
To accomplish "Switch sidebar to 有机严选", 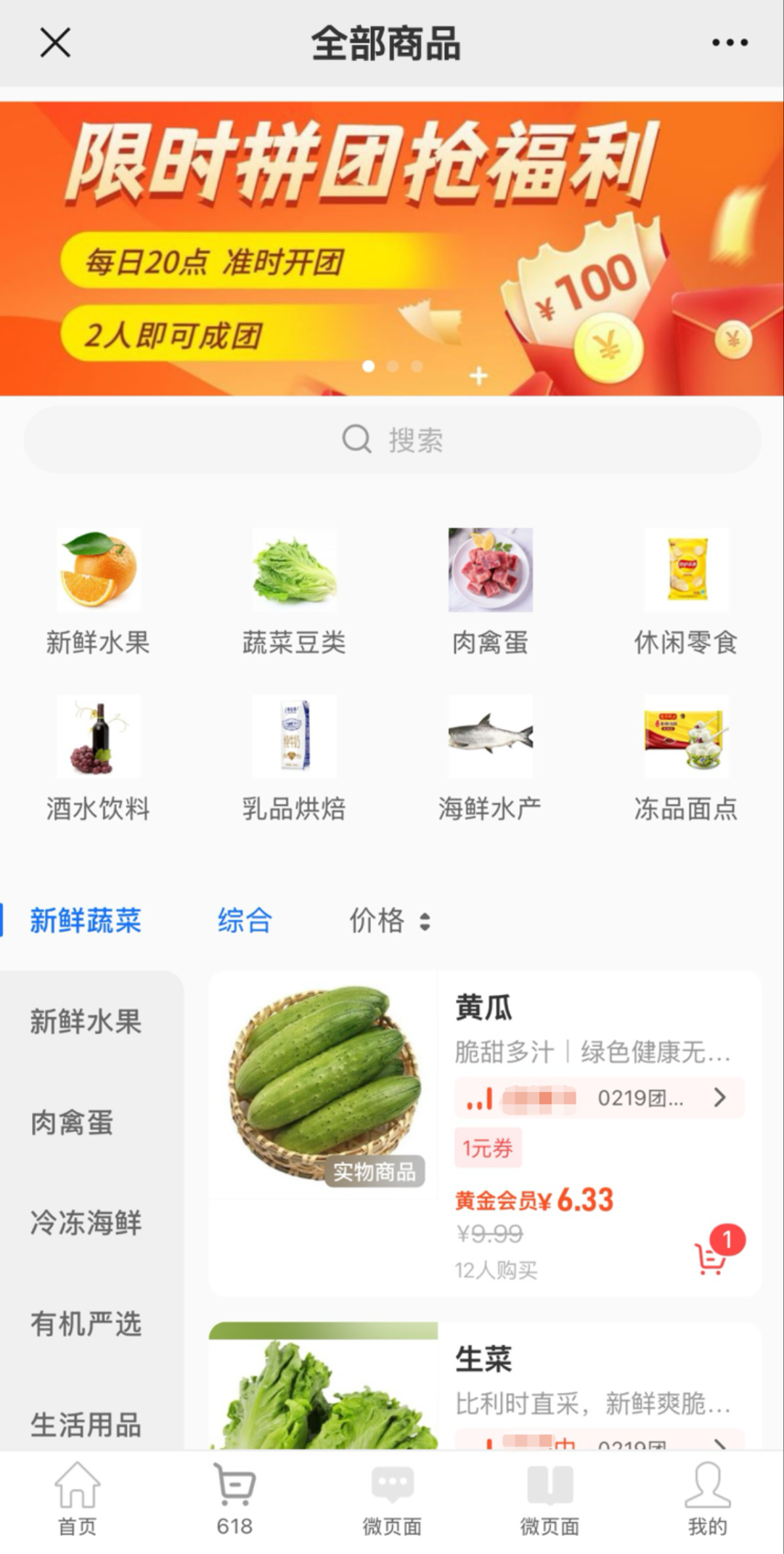I will [x=86, y=1324].
